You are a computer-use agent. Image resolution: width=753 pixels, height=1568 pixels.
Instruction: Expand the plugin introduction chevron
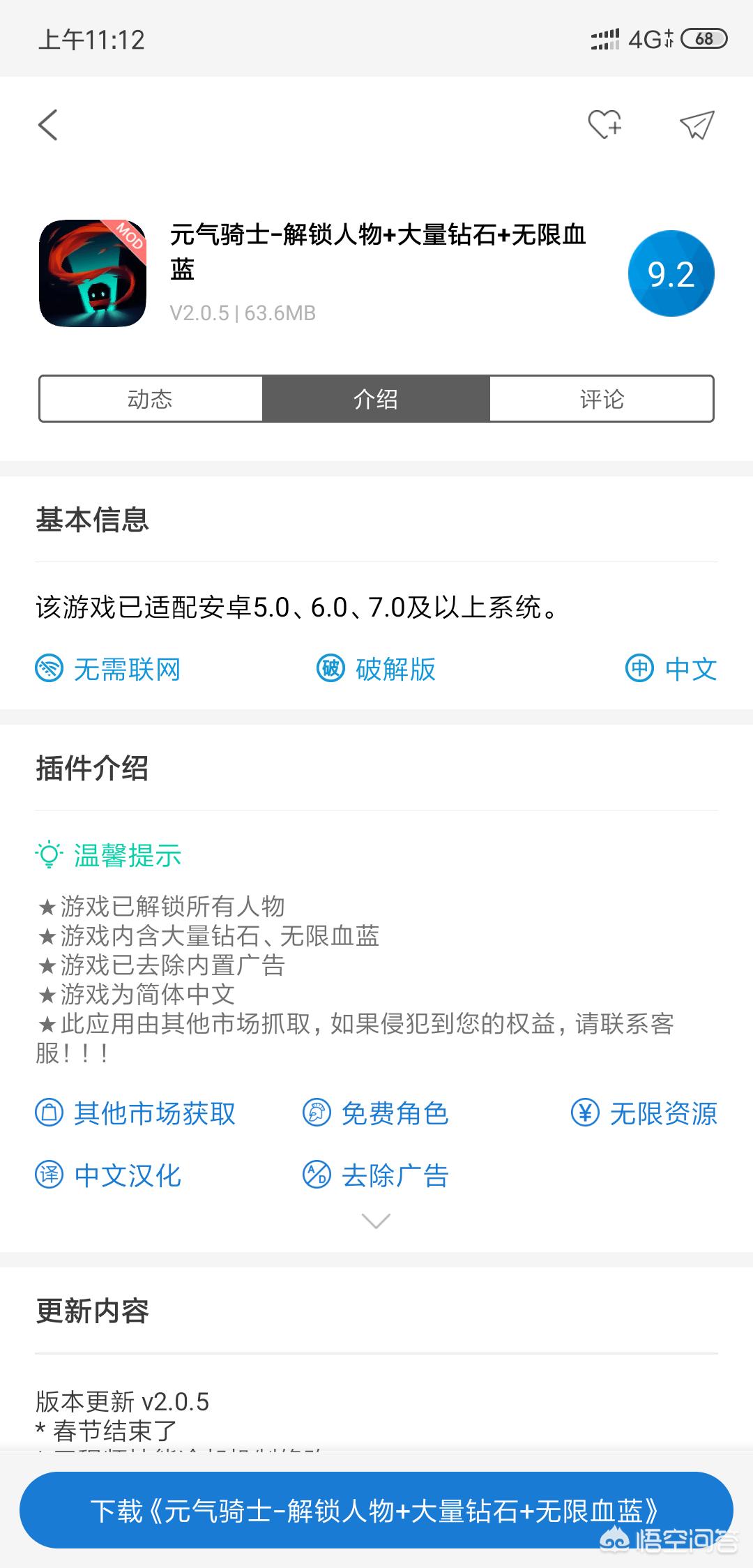[376, 1221]
